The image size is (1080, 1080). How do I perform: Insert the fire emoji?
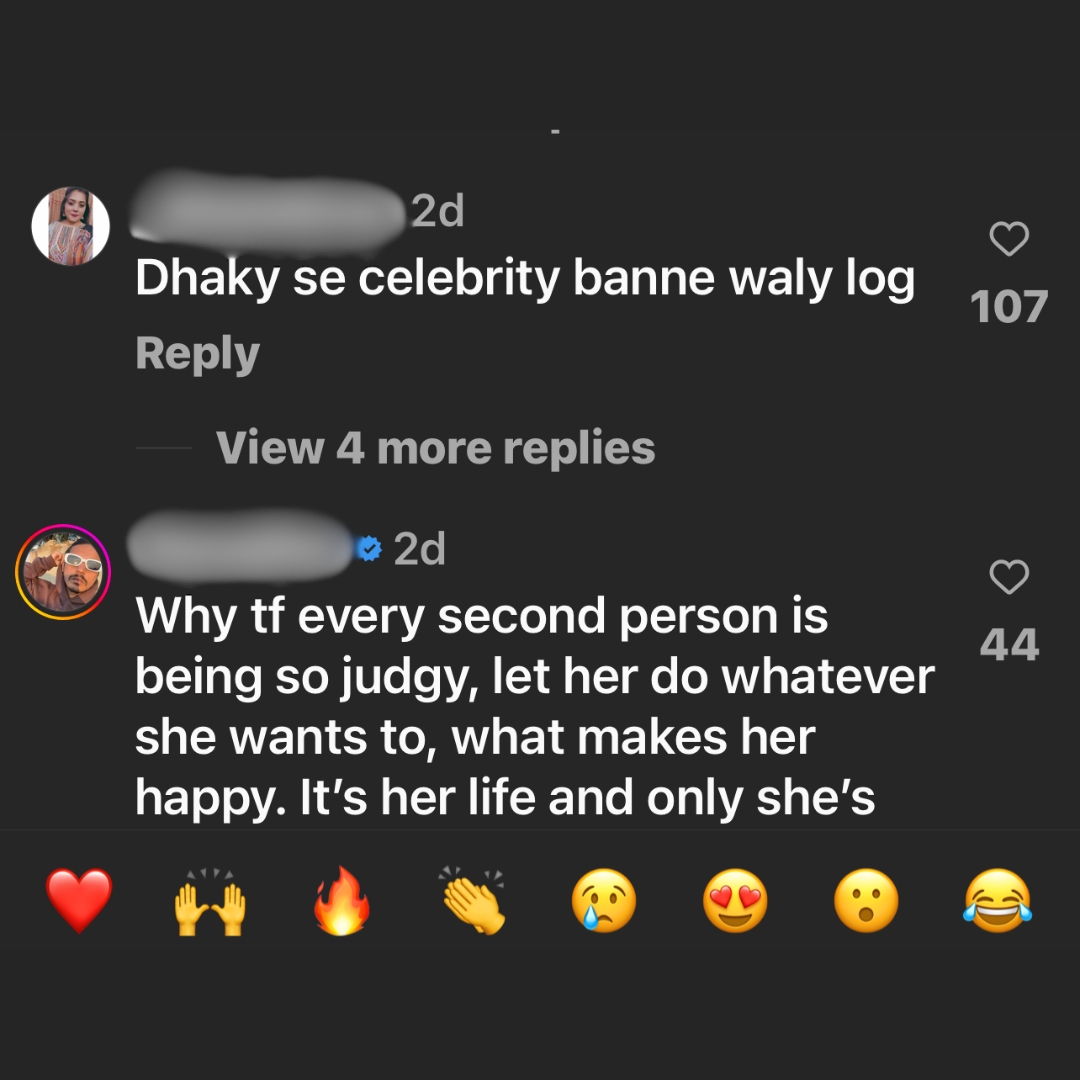[x=341, y=902]
